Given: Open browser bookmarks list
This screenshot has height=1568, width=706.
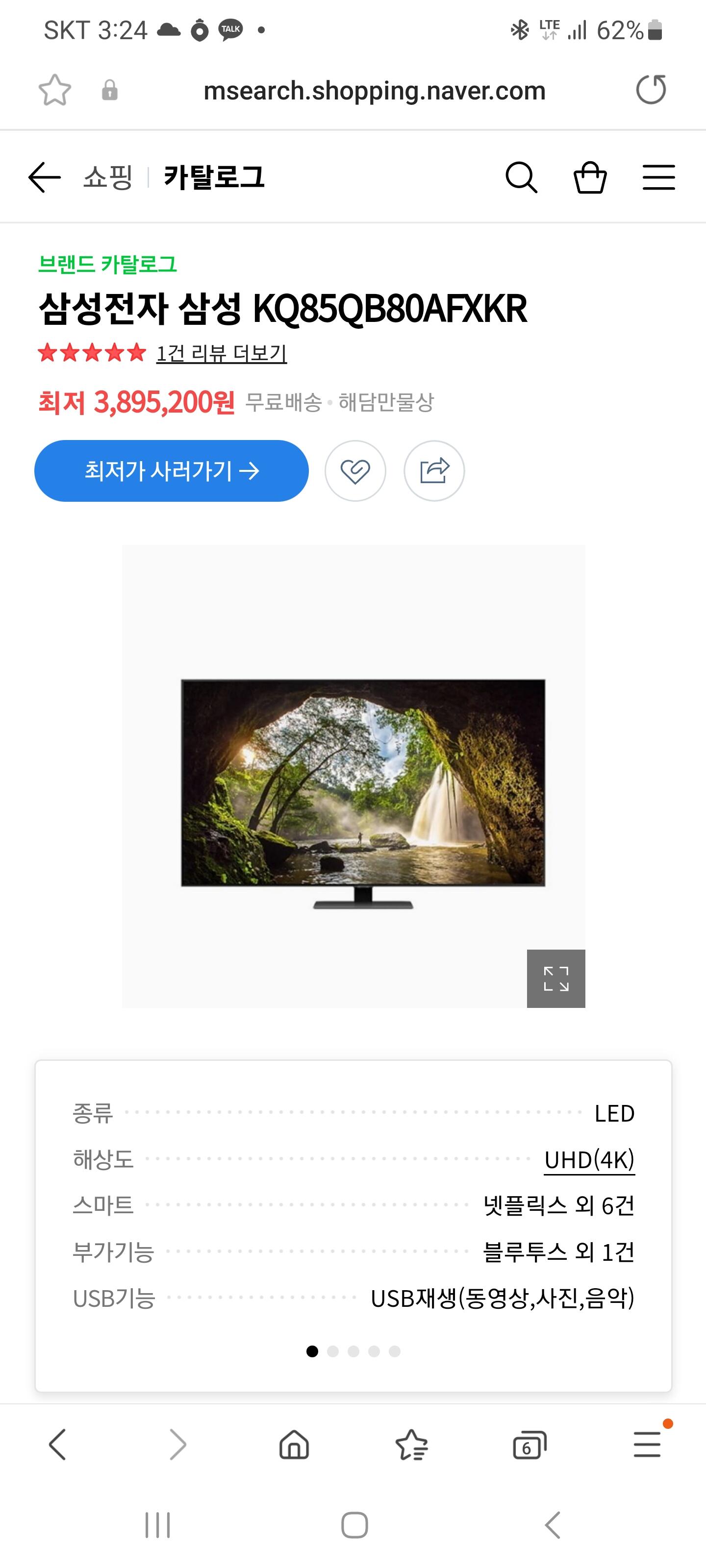Looking at the screenshot, I should point(412,1445).
